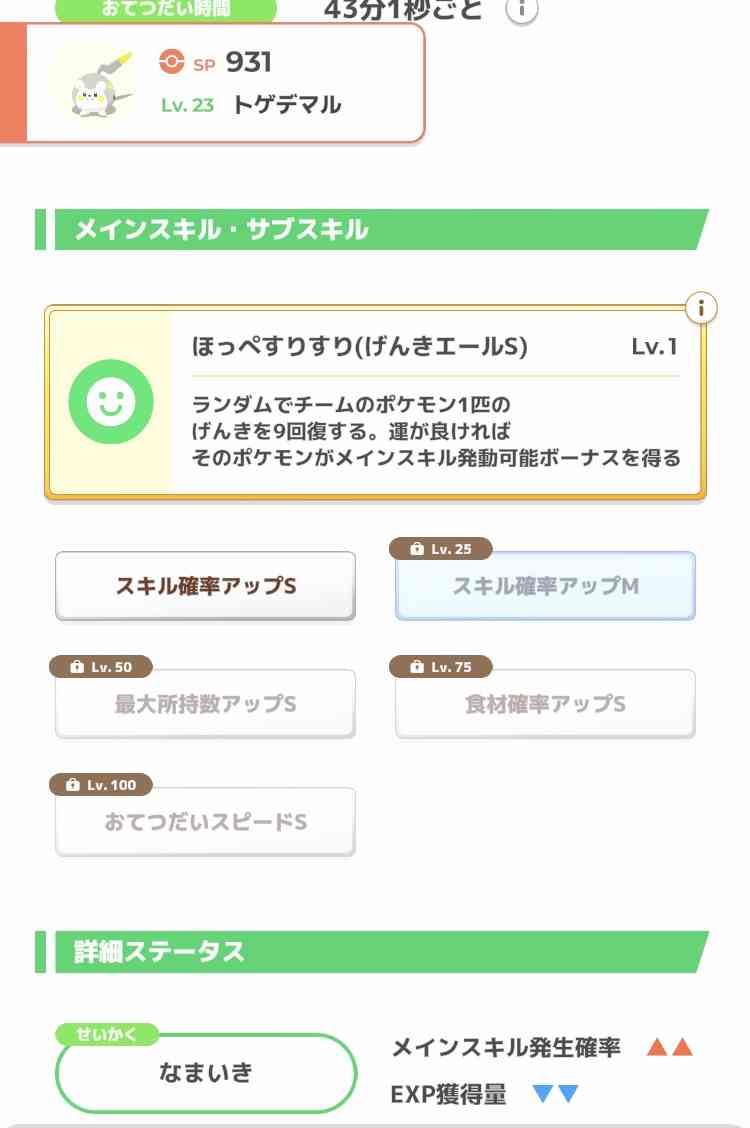750x1128 pixels.
Task: Expand the おてつだいスピードS subskill details
Action: (x=205, y=820)
